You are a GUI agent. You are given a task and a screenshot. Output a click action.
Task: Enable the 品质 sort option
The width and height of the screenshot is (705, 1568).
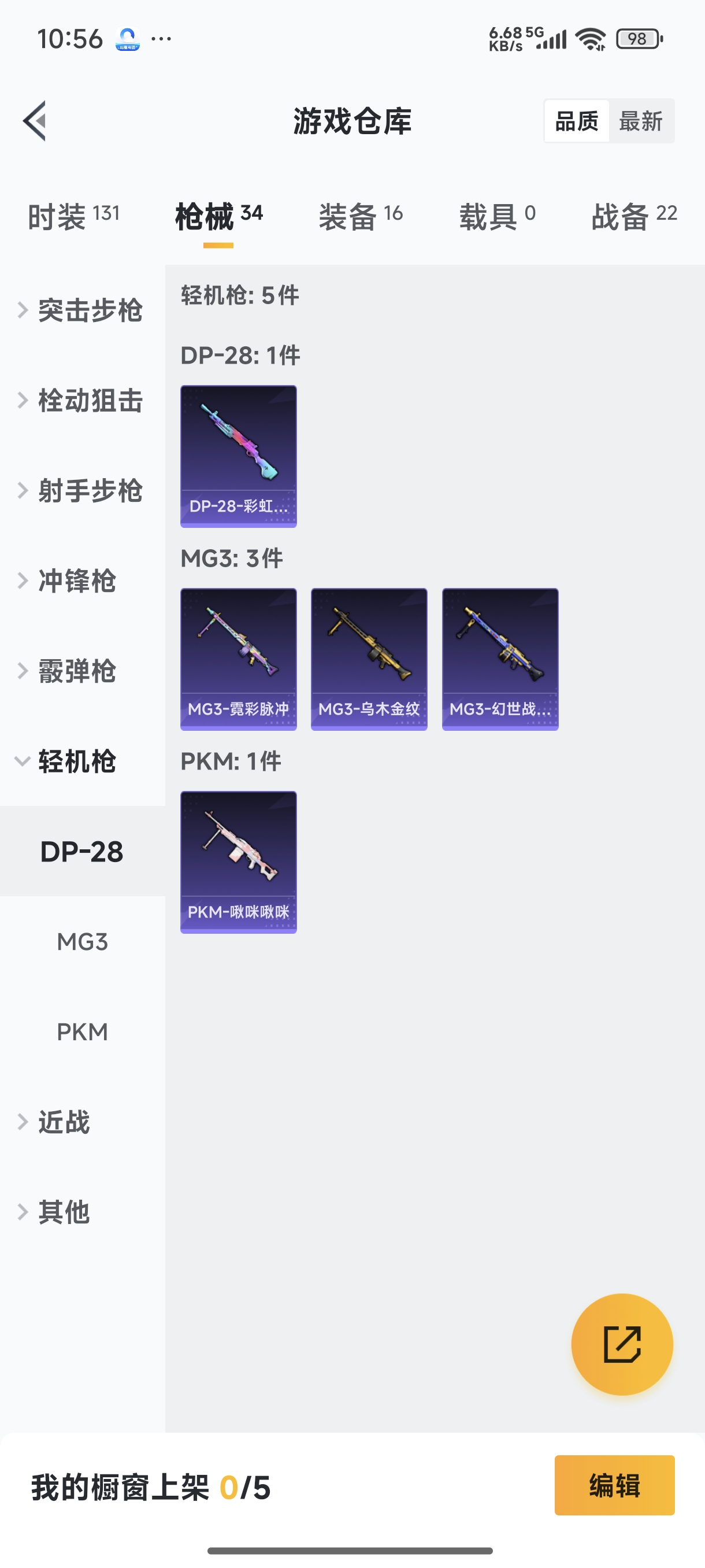(576, 120)
